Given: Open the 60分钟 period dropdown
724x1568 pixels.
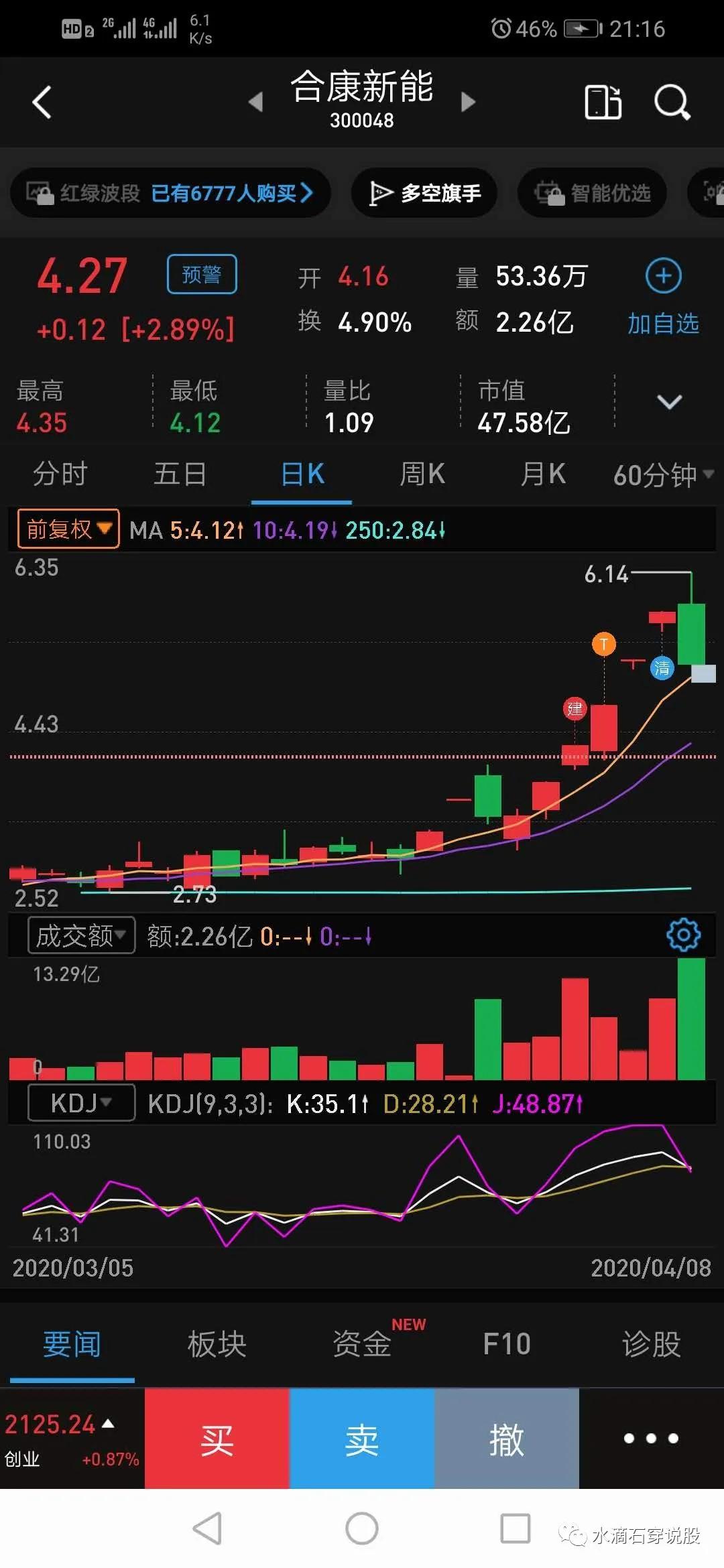Looking at the screenshot, I should [662, 475].
